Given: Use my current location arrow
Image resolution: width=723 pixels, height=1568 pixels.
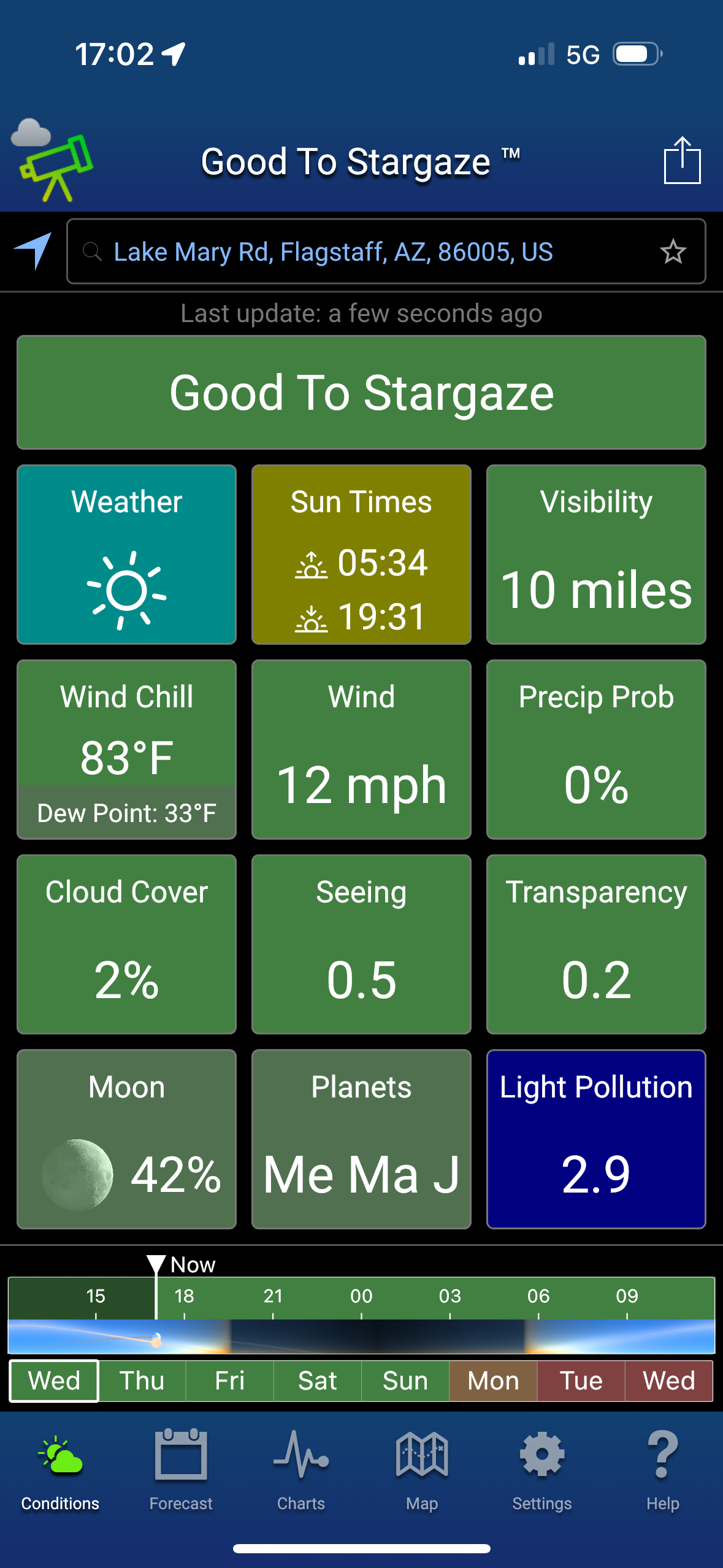Looking at the screenshot, I should coord(33,250).
